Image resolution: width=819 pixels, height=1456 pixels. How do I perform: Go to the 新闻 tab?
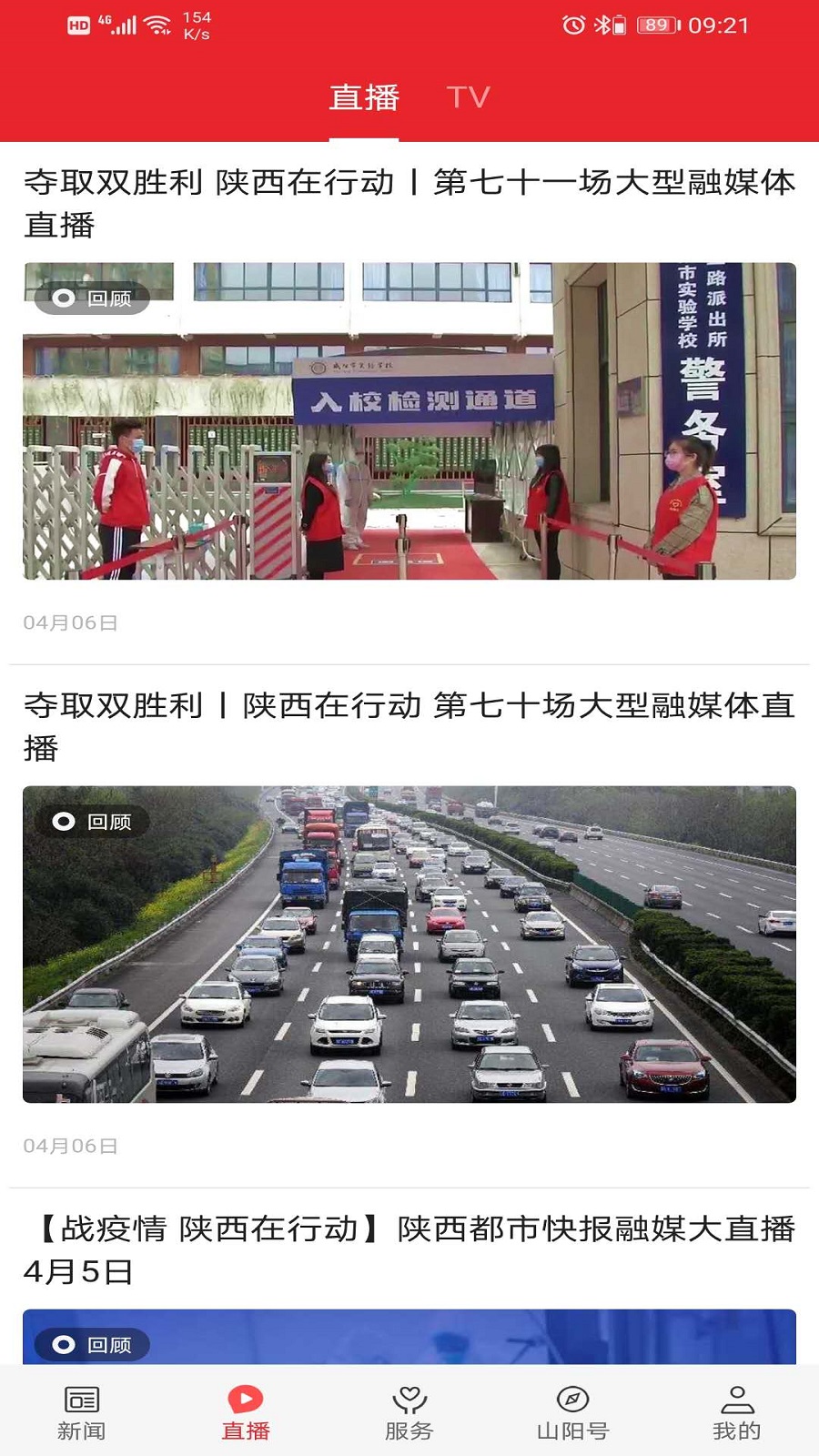pos(82,1412)
